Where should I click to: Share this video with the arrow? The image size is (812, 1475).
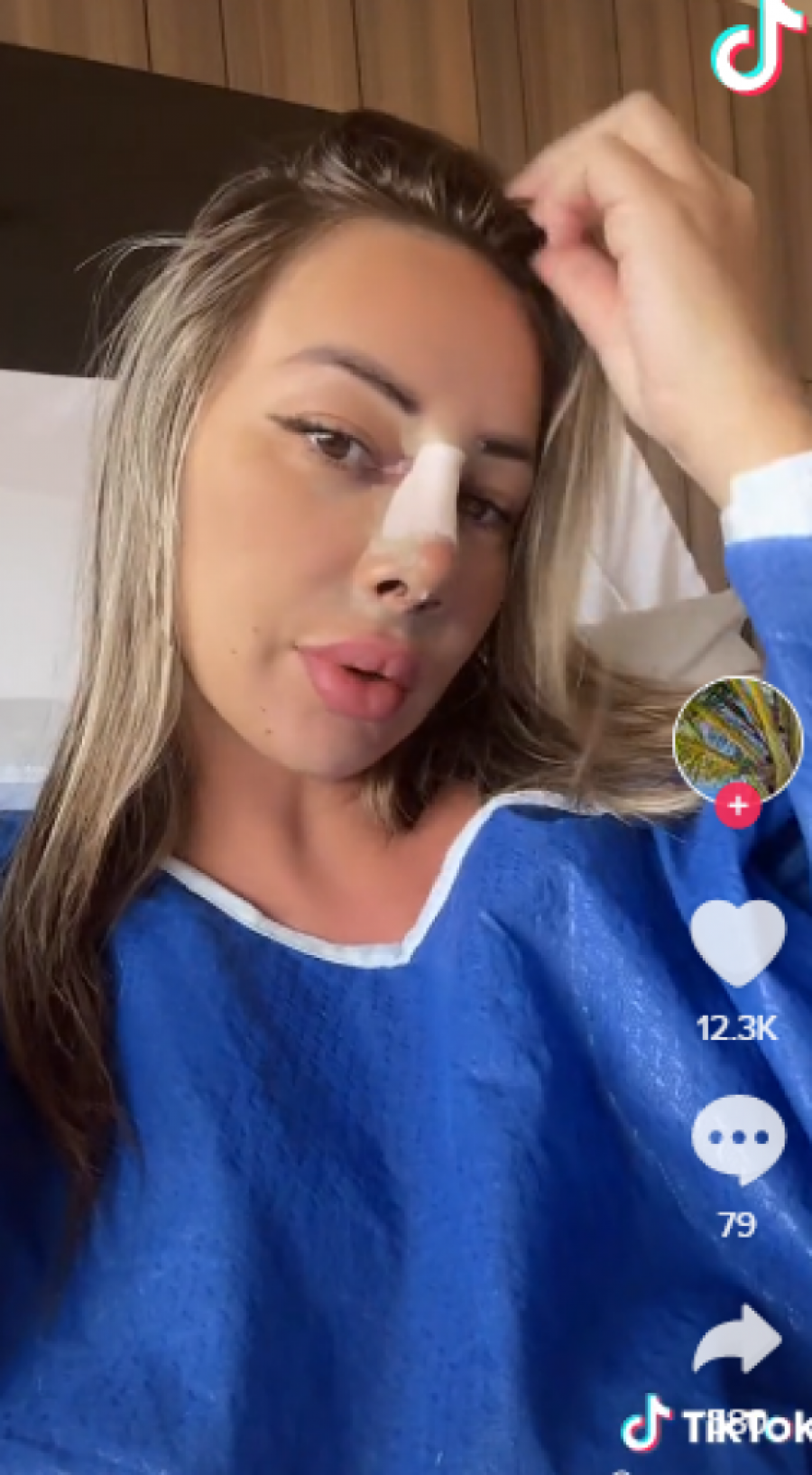[x=736, y=1341]
